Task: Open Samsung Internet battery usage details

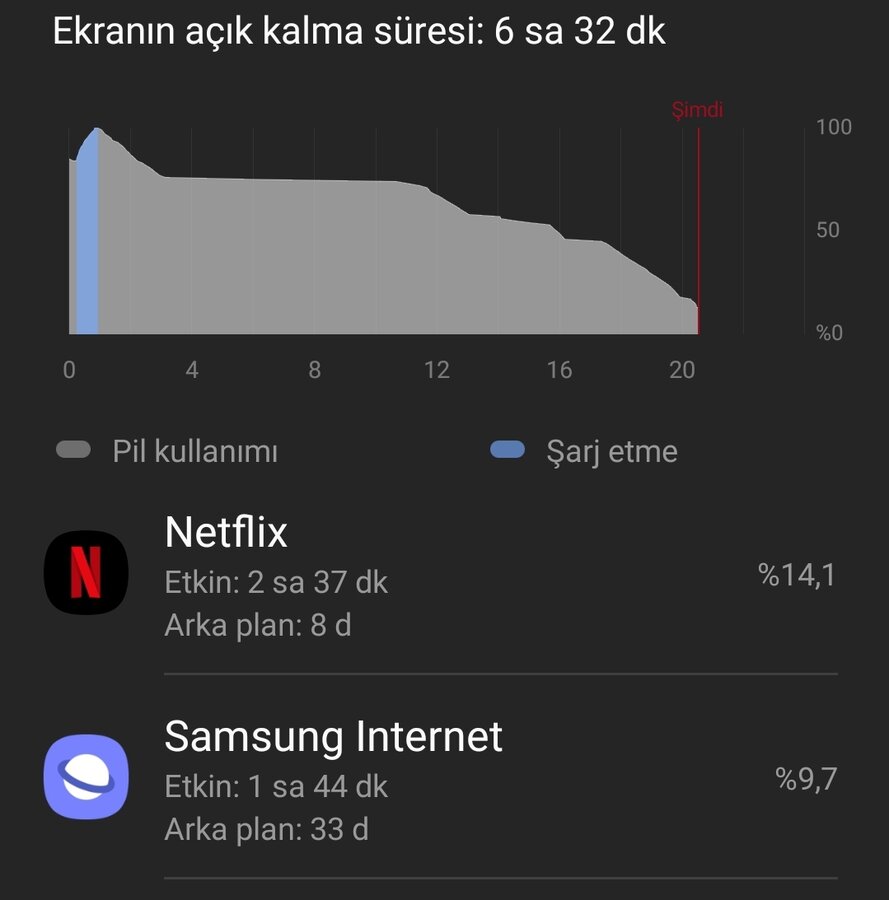Action: (440, 778)
